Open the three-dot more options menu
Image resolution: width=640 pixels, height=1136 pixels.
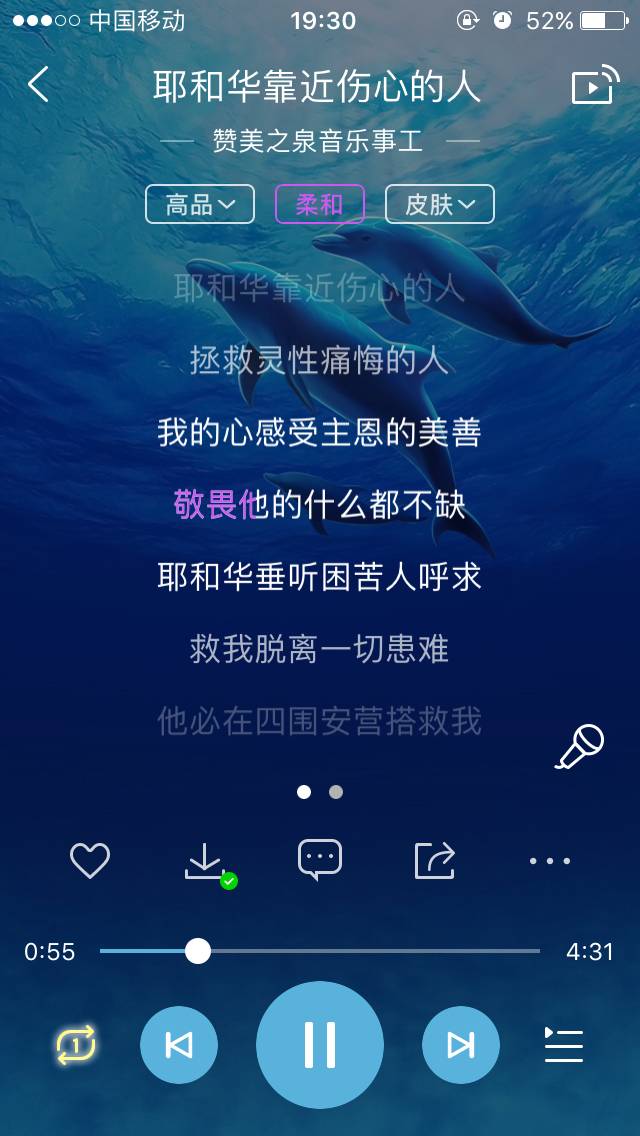(550, 860)
